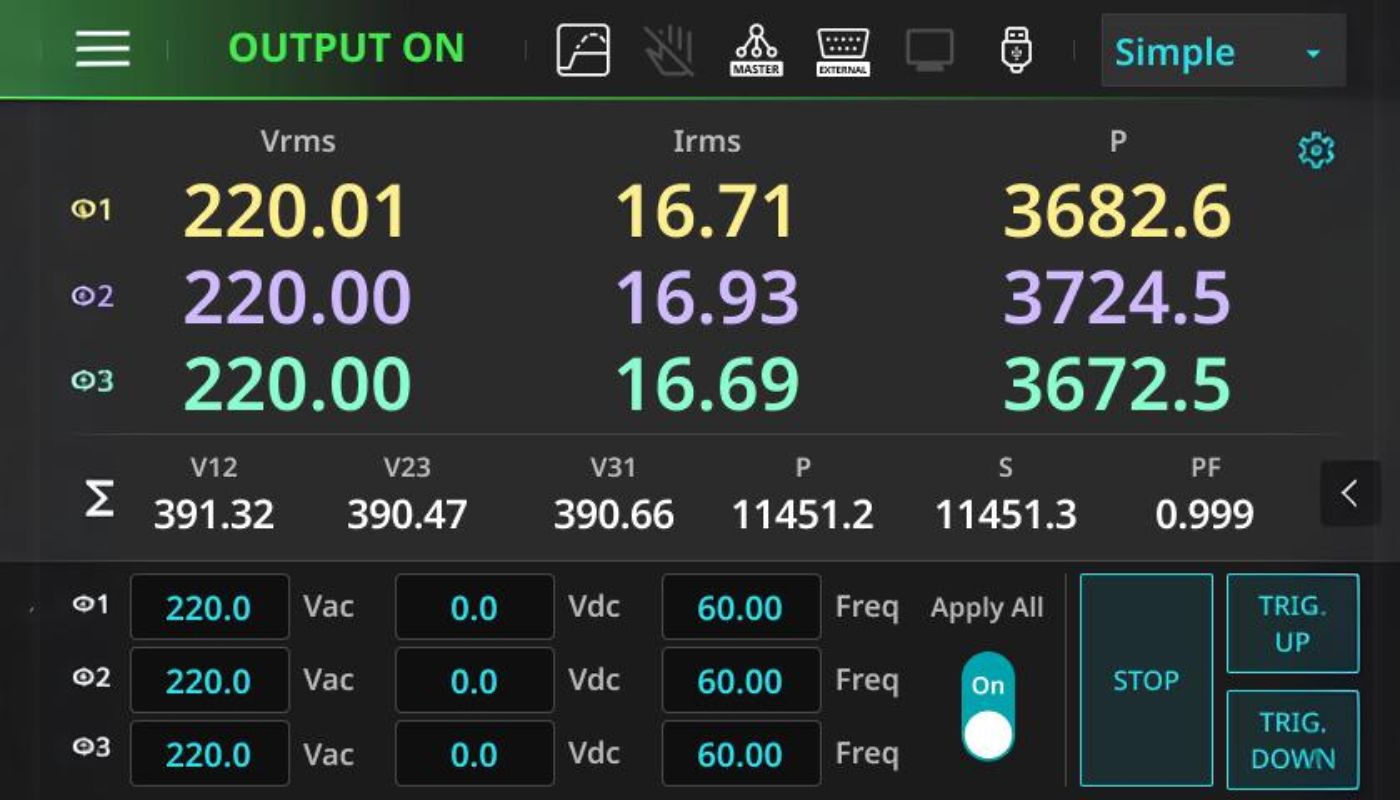
Task: Tap the EXTERNAL interface icon
Action: coord(843,51)
